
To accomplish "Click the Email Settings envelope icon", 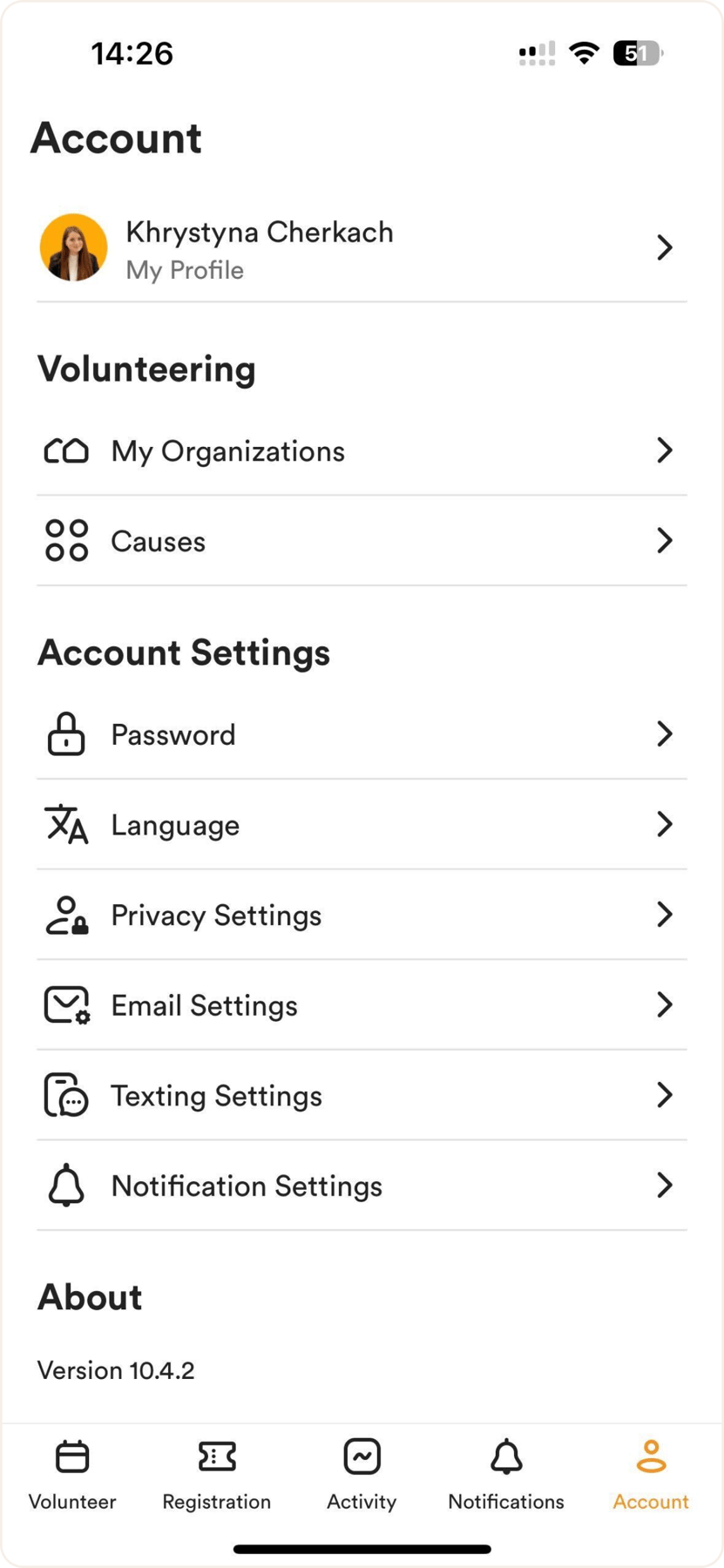I will coord(65,1005).
